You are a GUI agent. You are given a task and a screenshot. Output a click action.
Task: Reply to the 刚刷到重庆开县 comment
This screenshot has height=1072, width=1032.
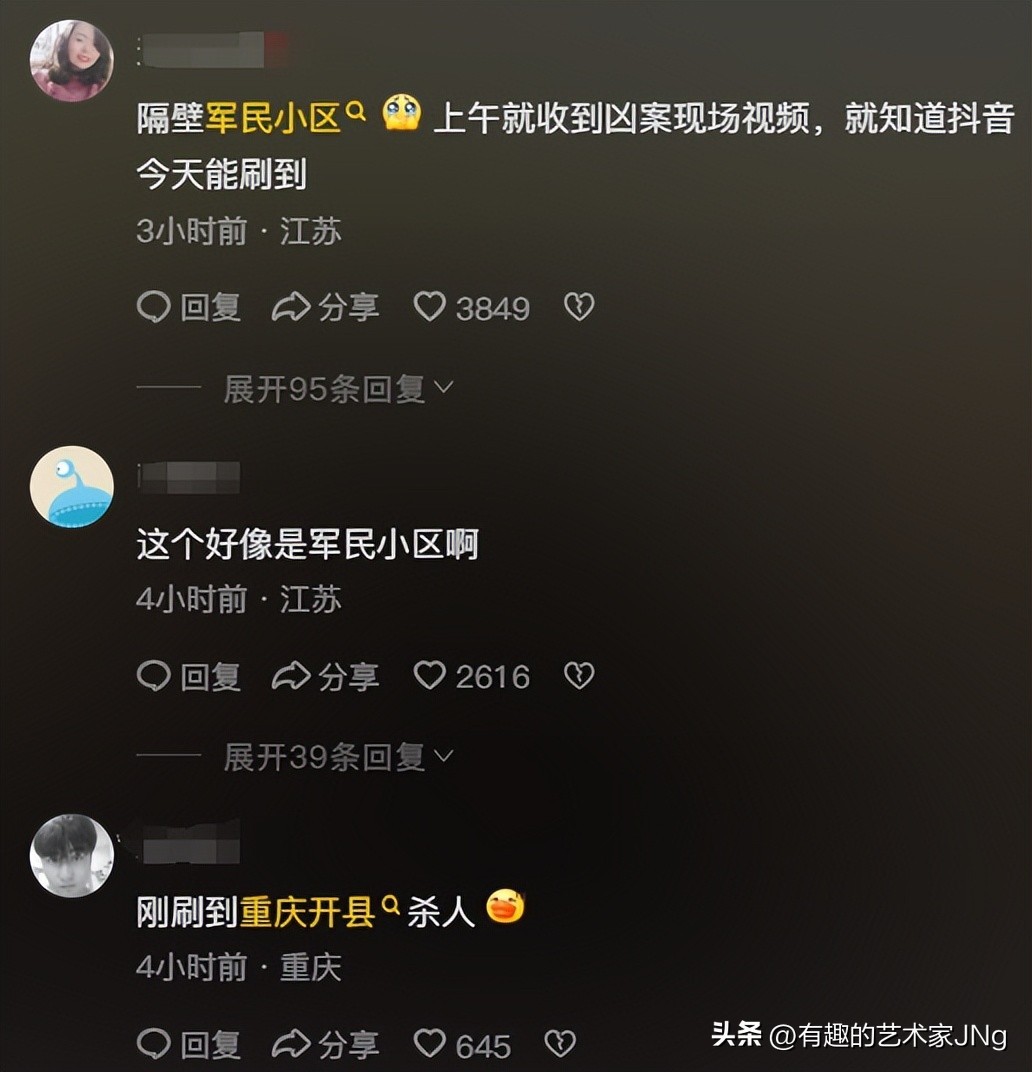coord(189,1045)
